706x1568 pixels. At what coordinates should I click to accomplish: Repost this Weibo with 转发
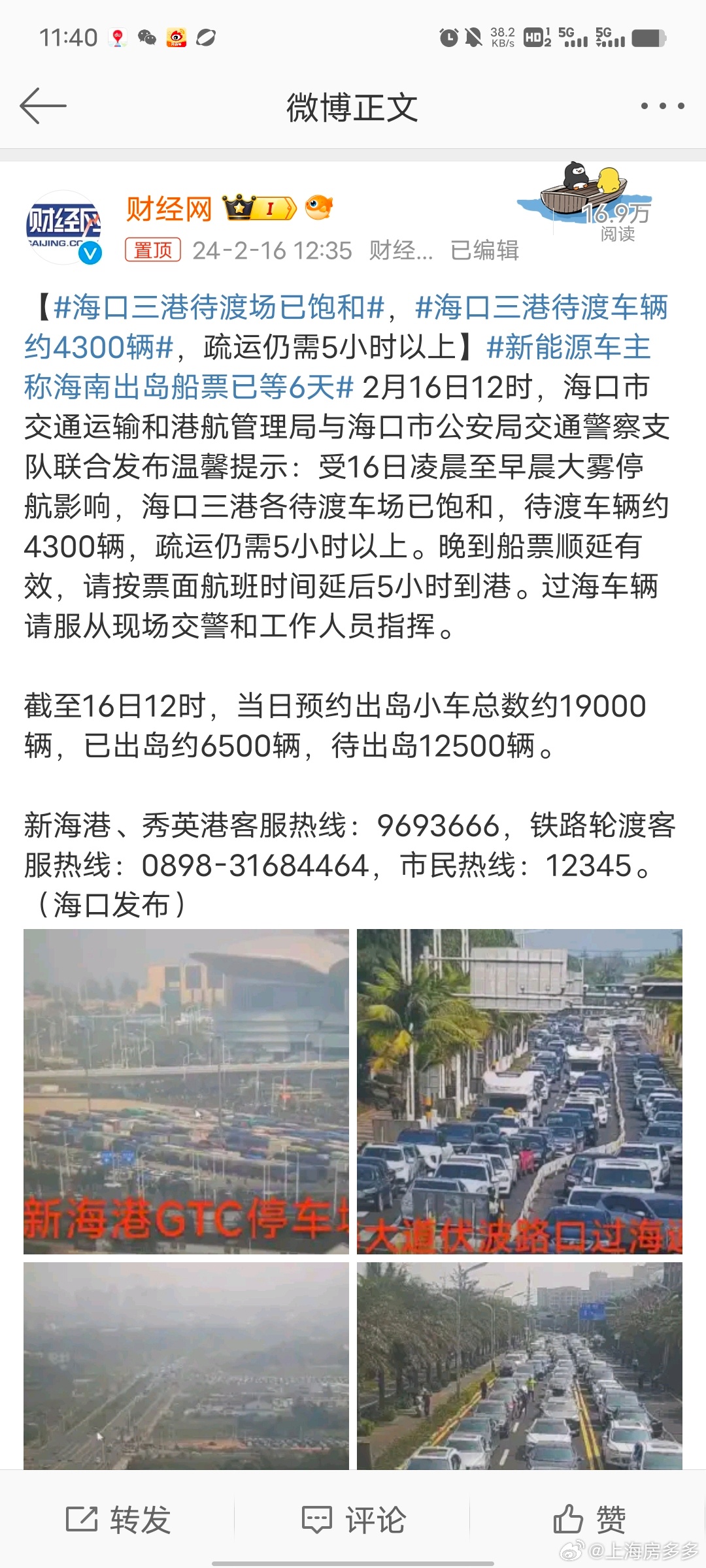tap(118, 1519)
